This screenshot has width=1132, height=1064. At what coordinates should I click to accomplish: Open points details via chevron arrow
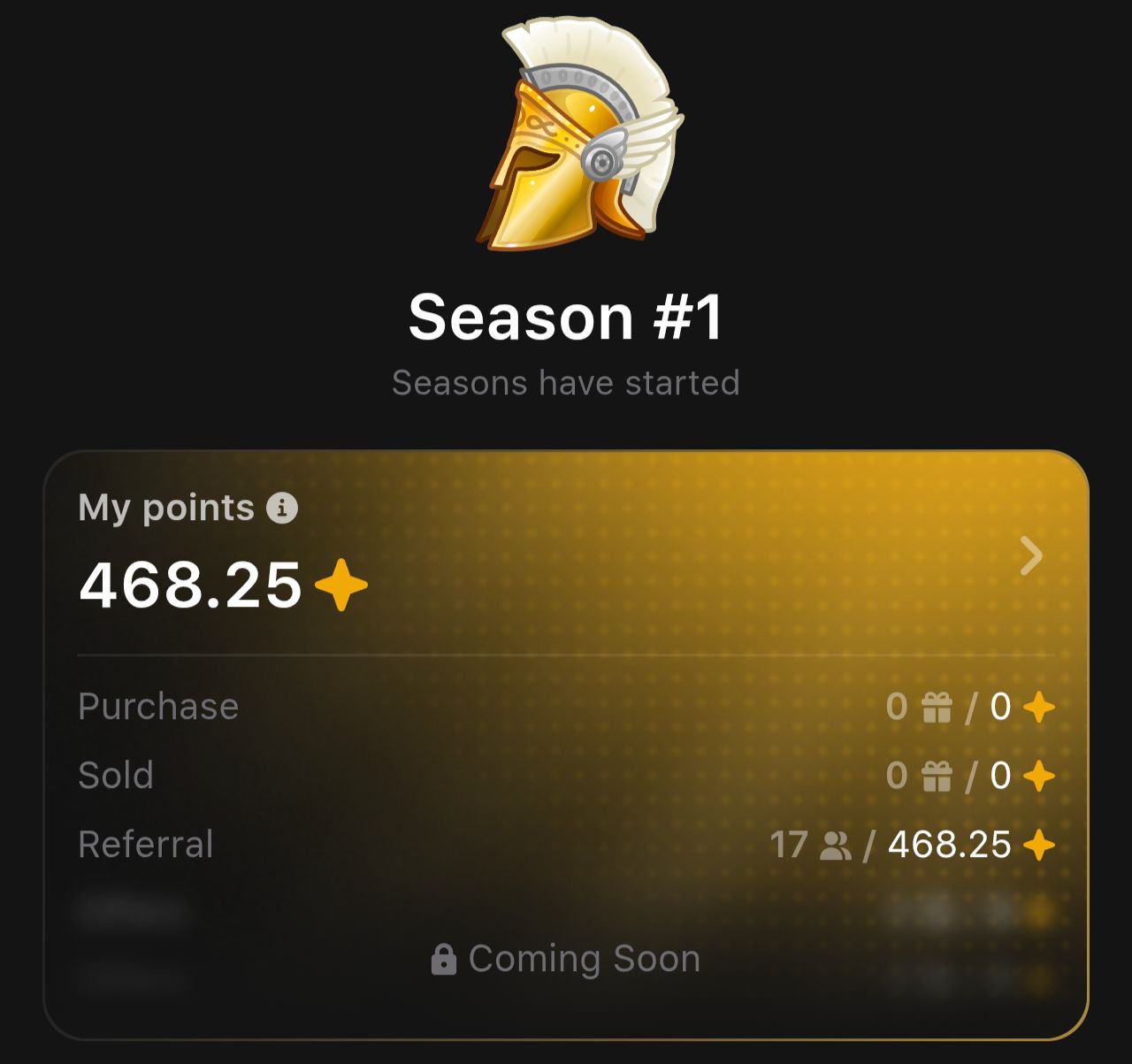[1031, 556]
